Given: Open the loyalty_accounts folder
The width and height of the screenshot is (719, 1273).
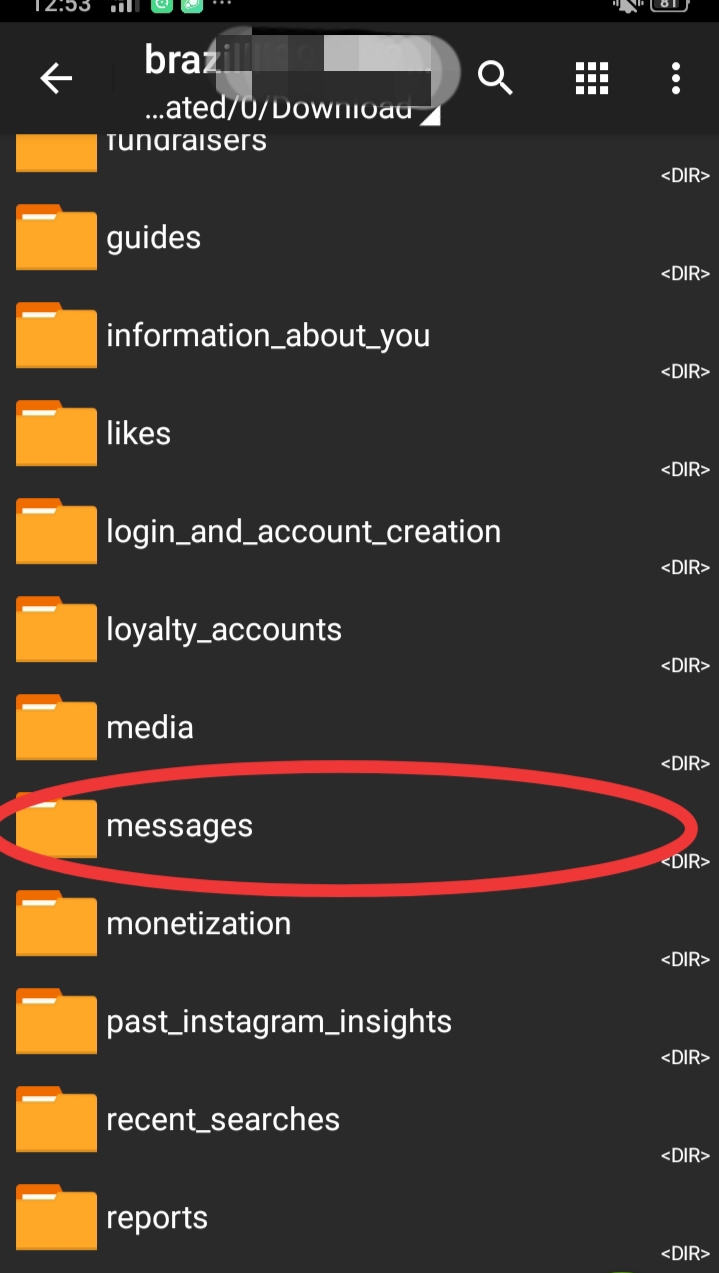Looking at the screenshot, I should coord(224,630).
